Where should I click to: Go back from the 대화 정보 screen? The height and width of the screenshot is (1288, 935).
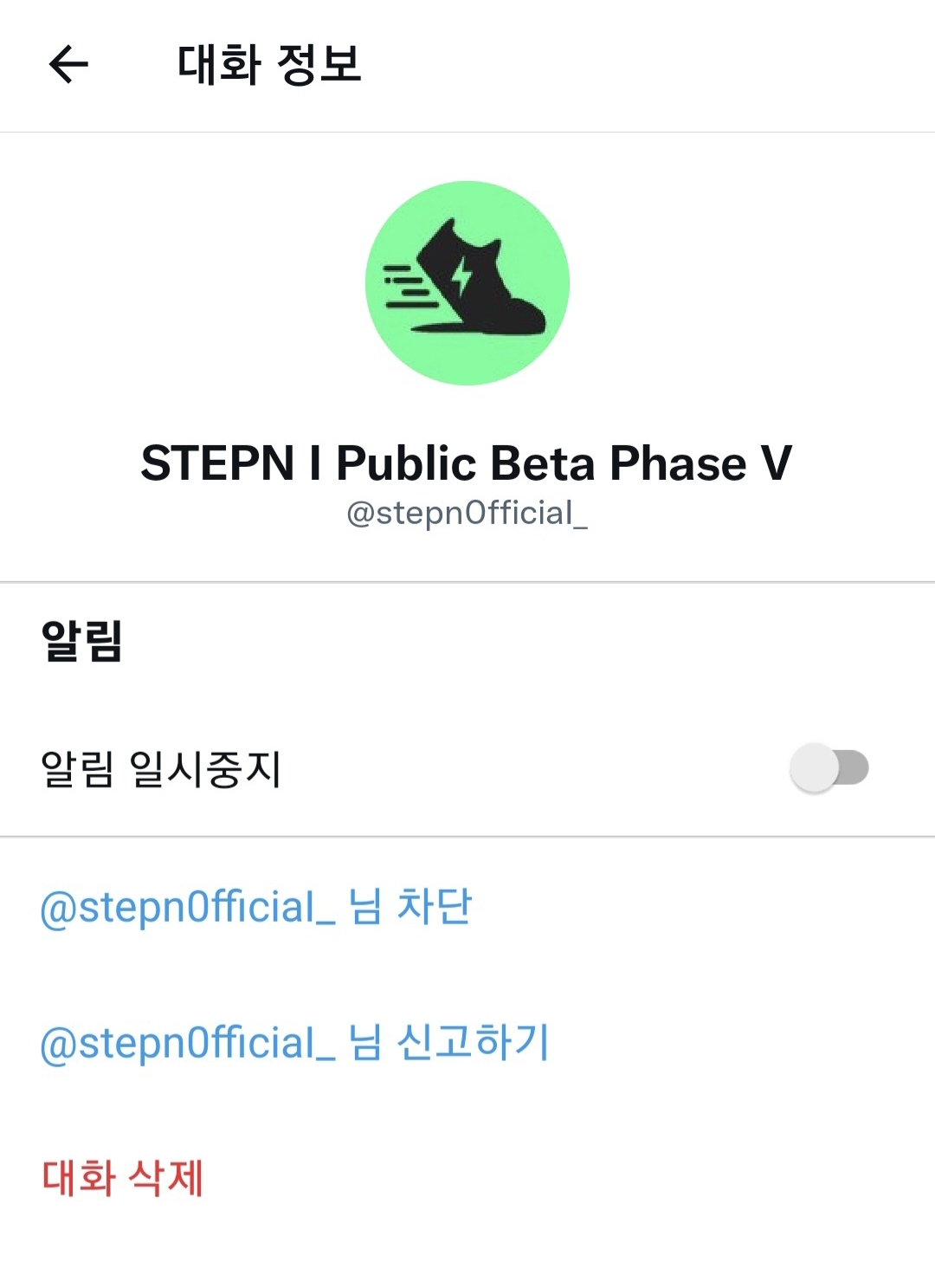click(68, 65)
